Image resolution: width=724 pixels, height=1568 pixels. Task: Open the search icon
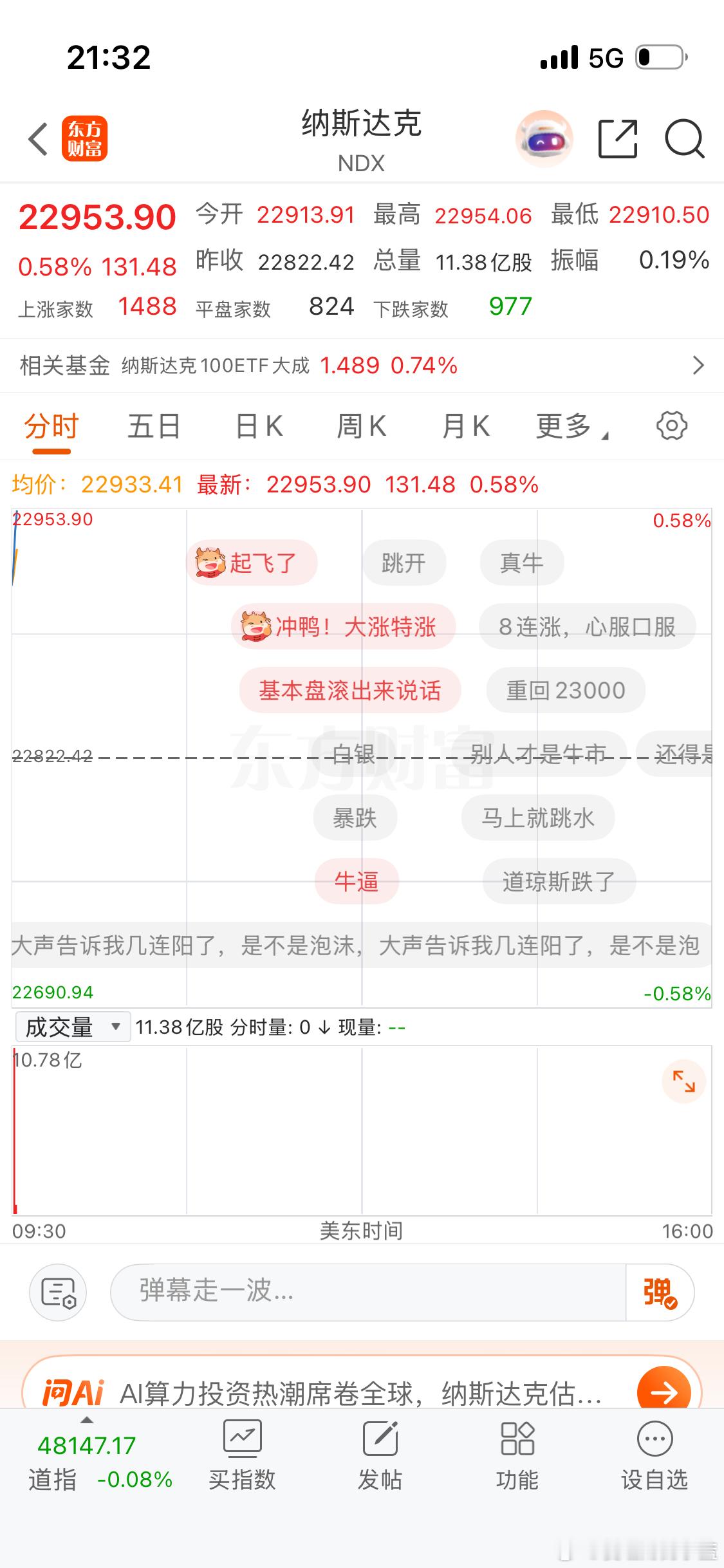tap(684, 138)
